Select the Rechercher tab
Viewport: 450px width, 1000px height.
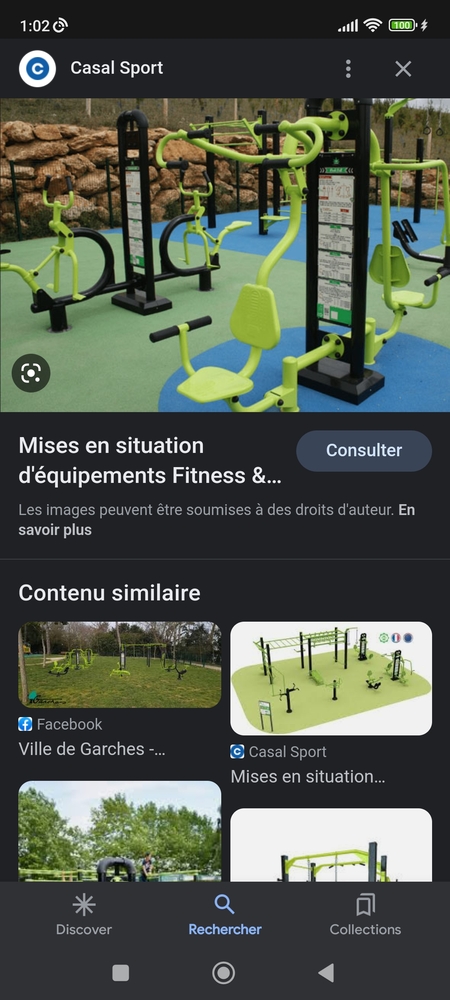pyautogui.click(x=225, y=915)
